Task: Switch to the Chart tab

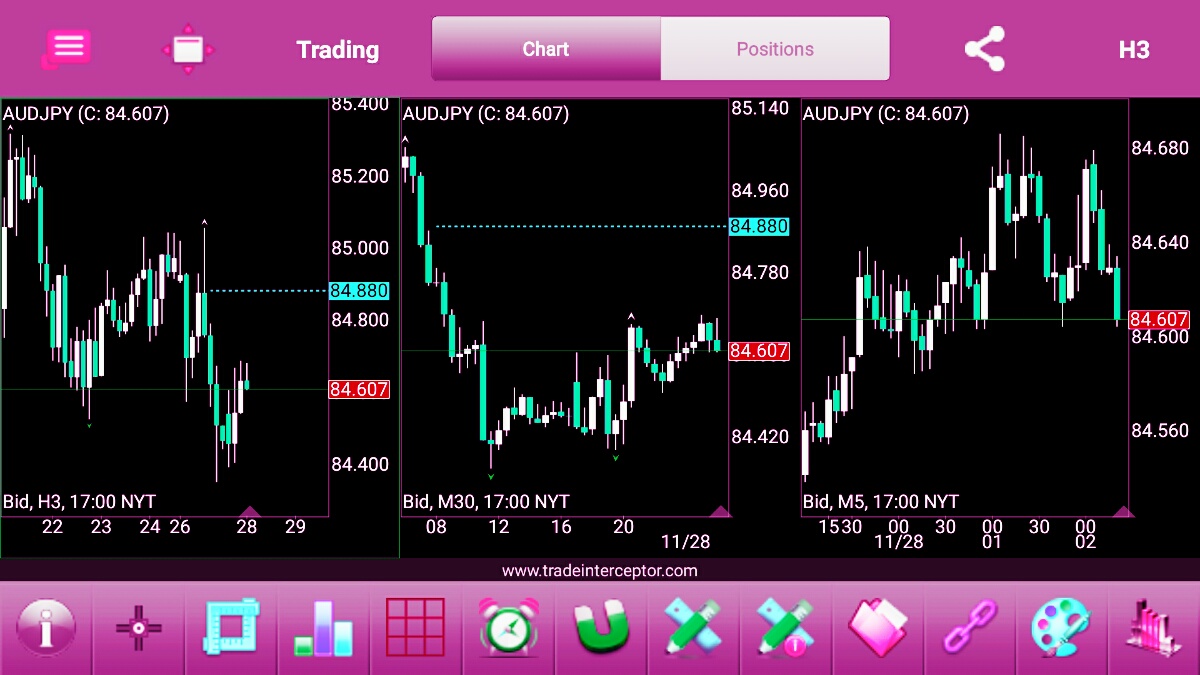Action: [546, 49]
